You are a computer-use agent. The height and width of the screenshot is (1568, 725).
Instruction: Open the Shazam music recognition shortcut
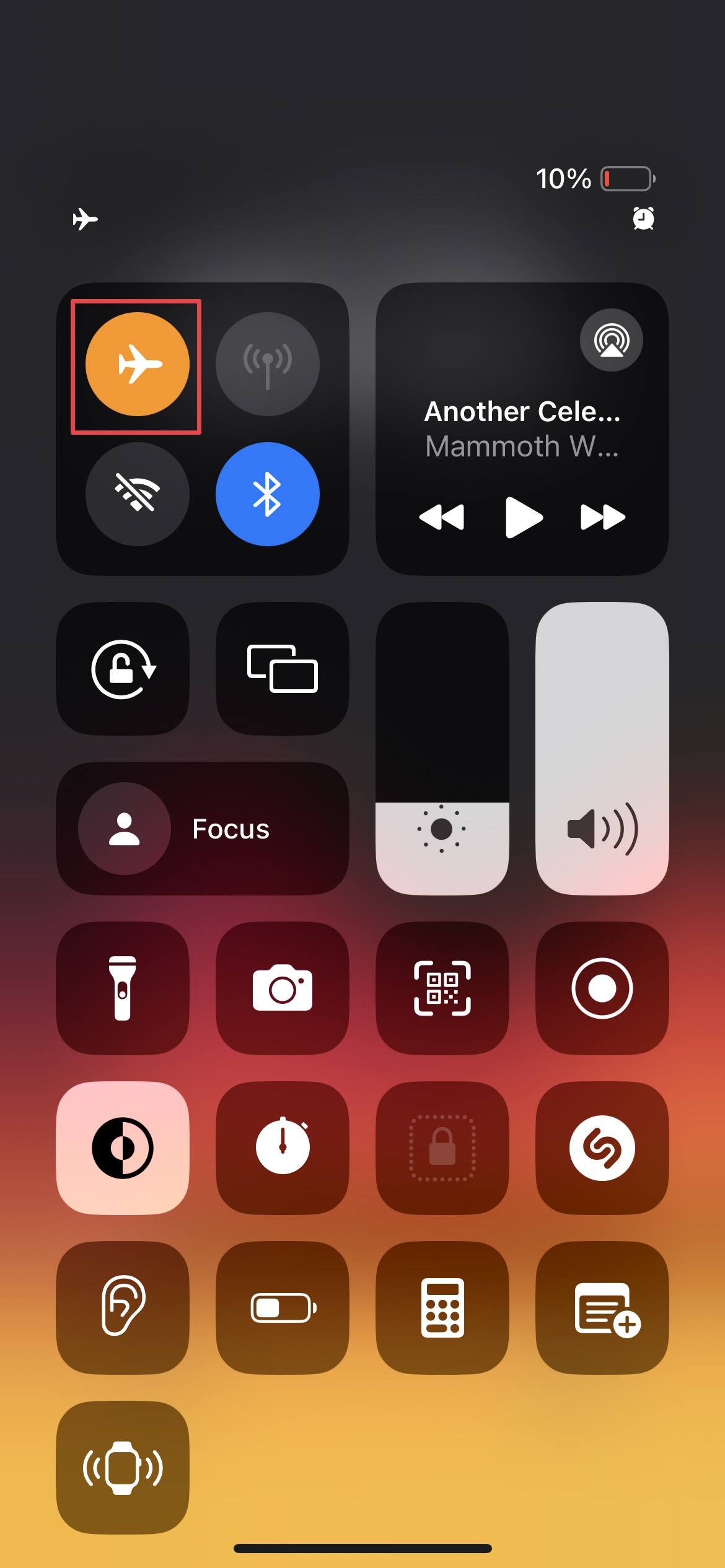[601, 1148]
